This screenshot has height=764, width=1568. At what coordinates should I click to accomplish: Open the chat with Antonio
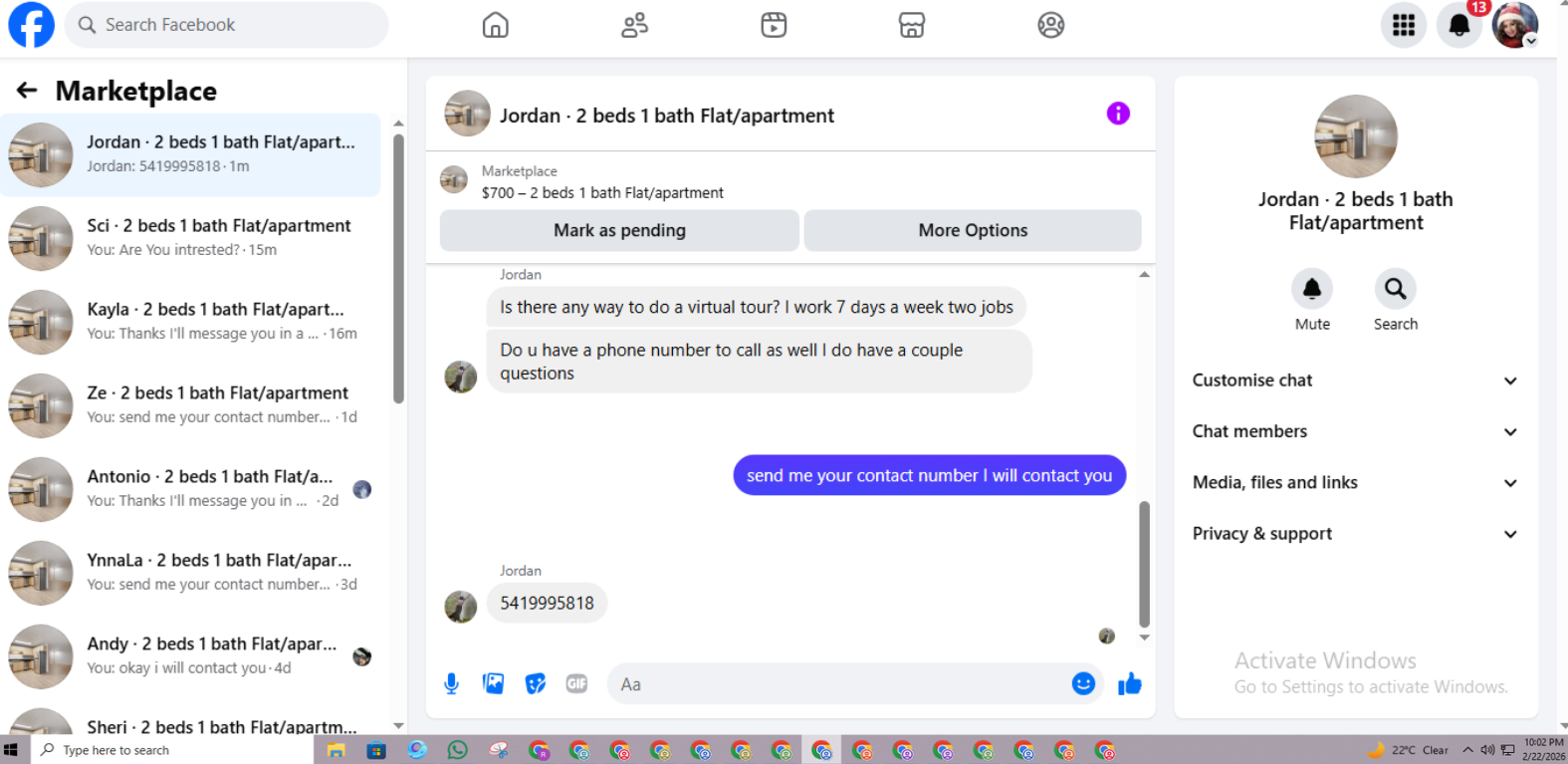(191, 489)
